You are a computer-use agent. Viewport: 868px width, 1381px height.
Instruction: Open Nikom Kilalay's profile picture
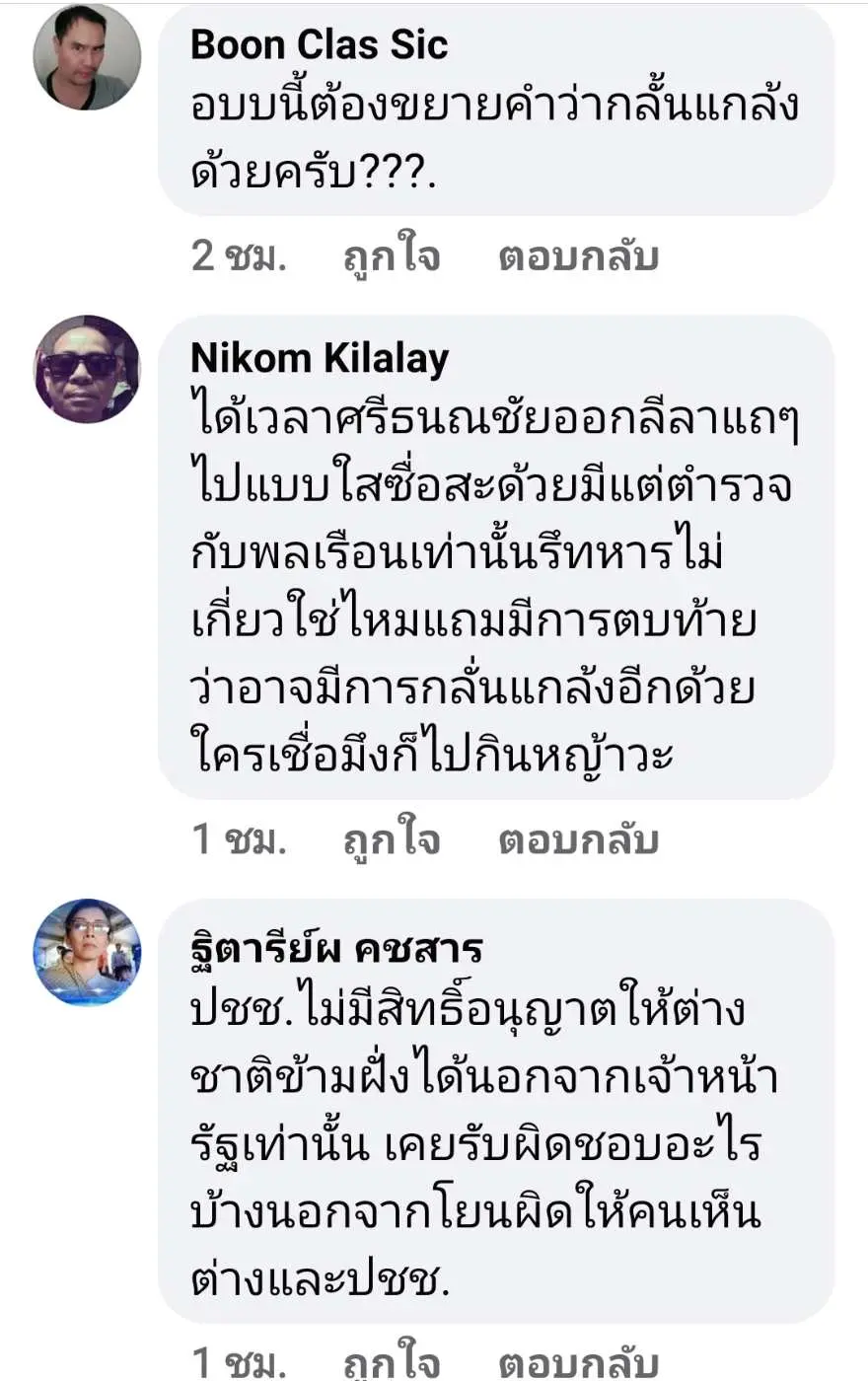pos(87,369)
